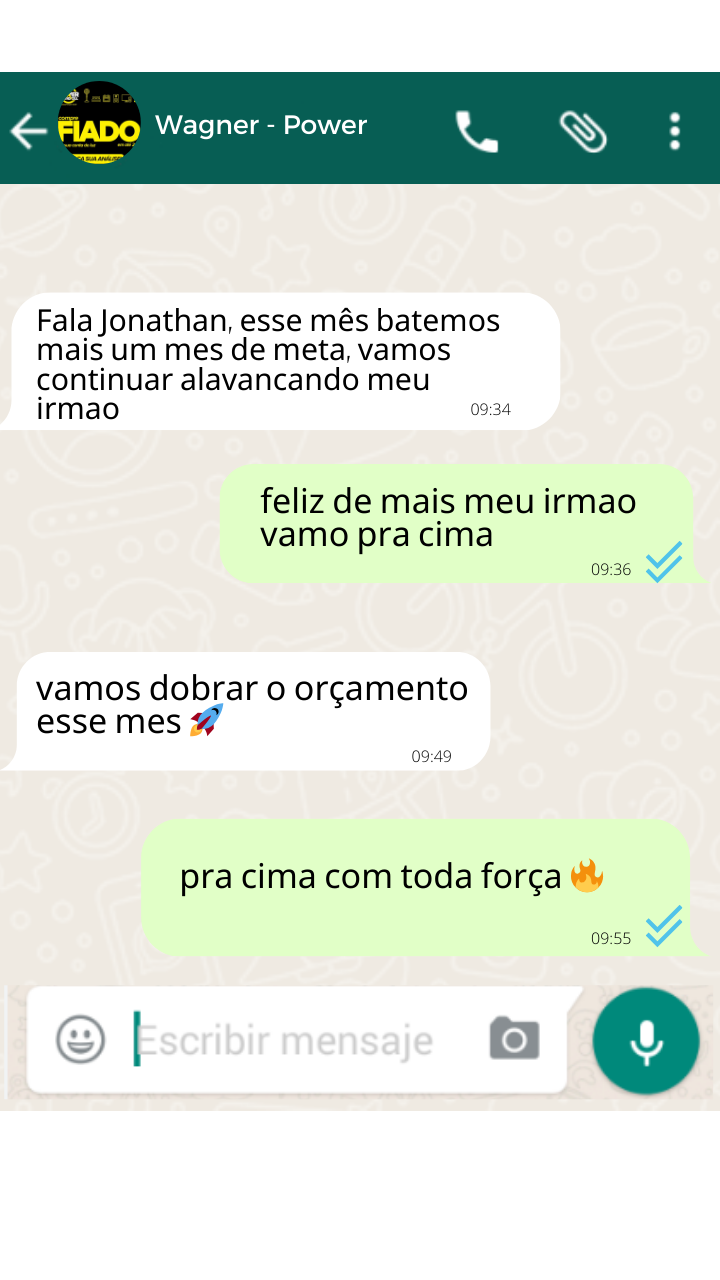Viewport: 720px width, 1280px height.
Task: Open the emoji picker
Action: click(x=80, y=1040)
